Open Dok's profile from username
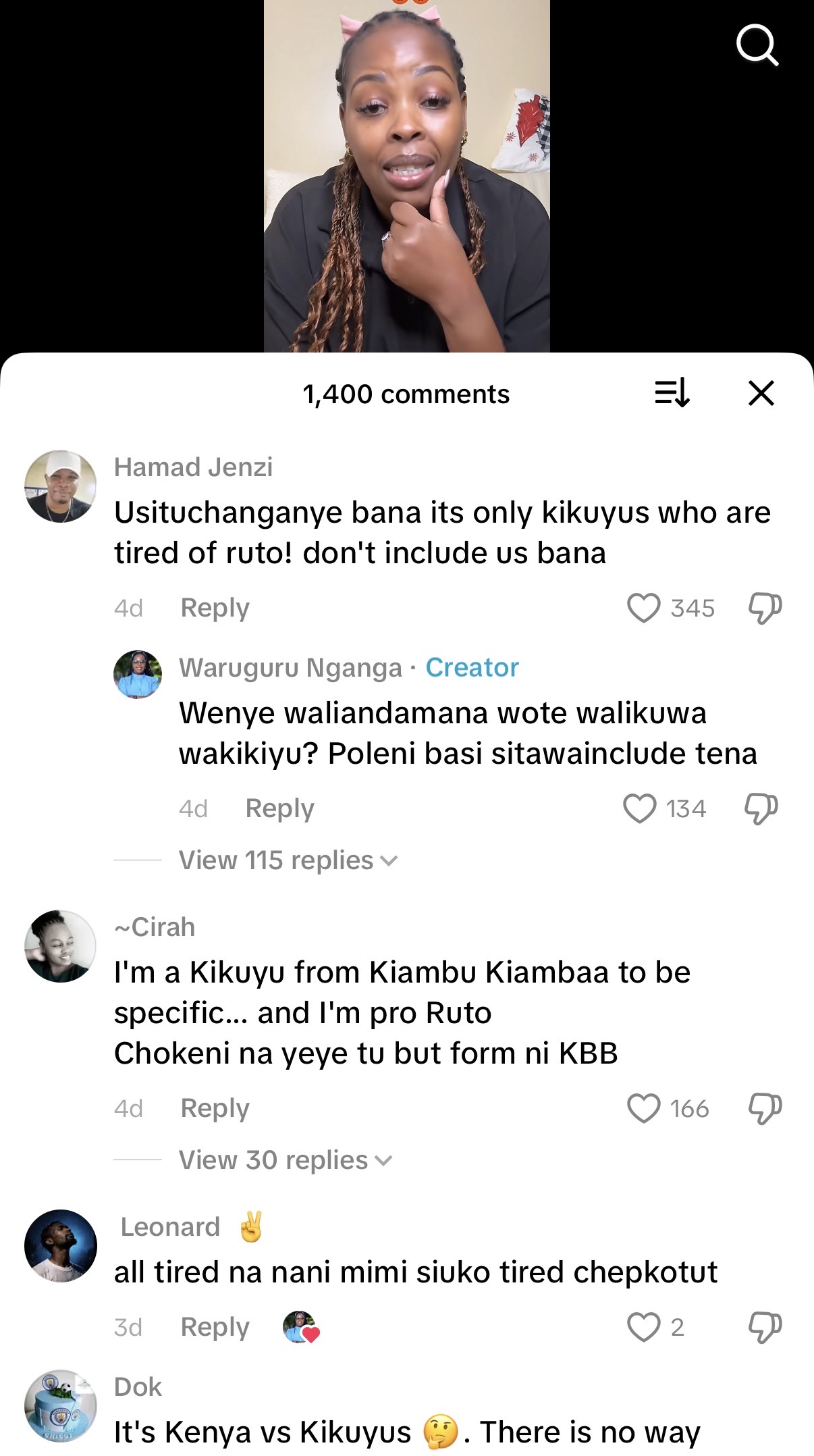The width and height of the screenshot is (814, 1456). (x=138, y=1387)
